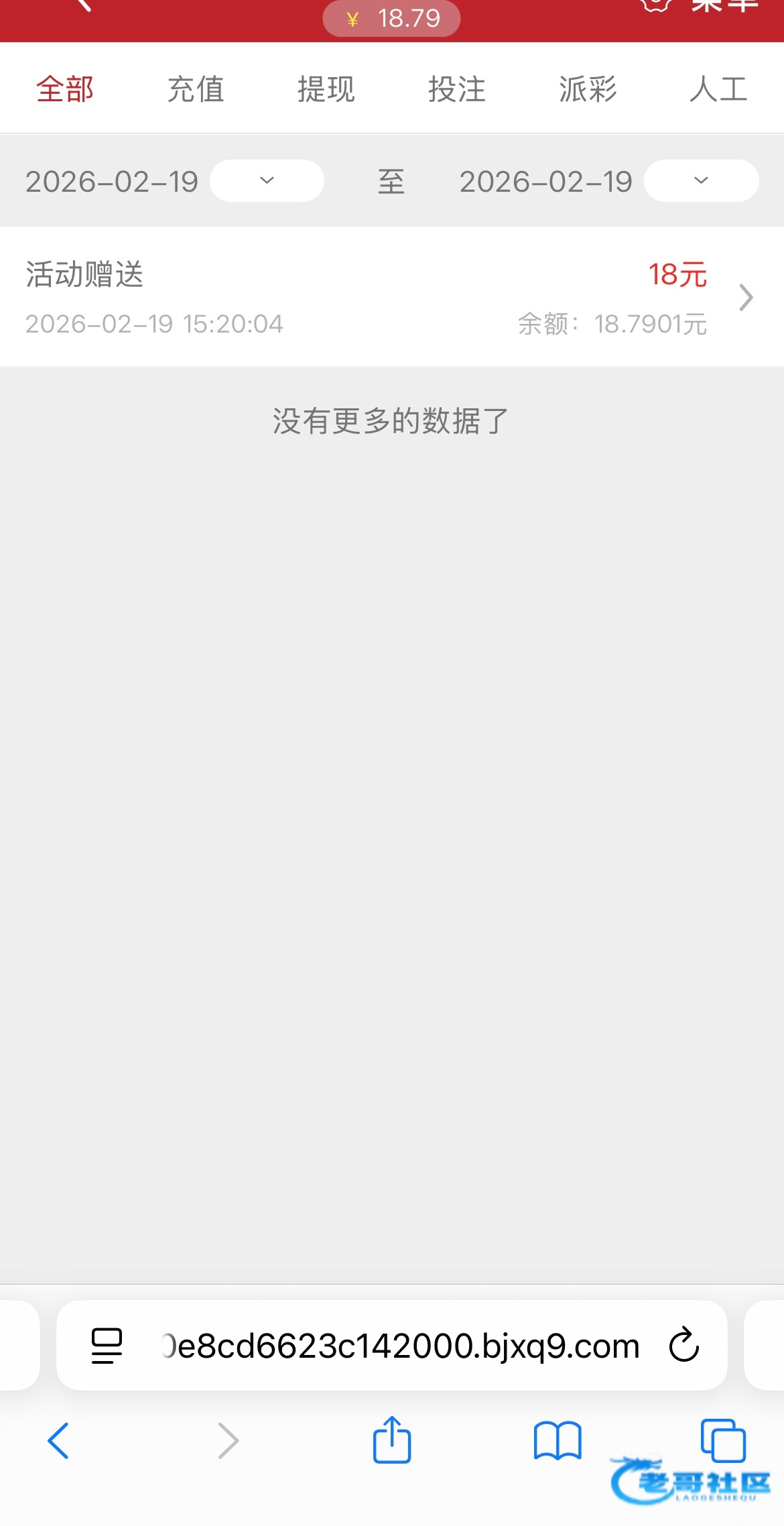Switch to the 派彩 tab
The width and height of the screenshot is (784, 1526).
(588, 89)
